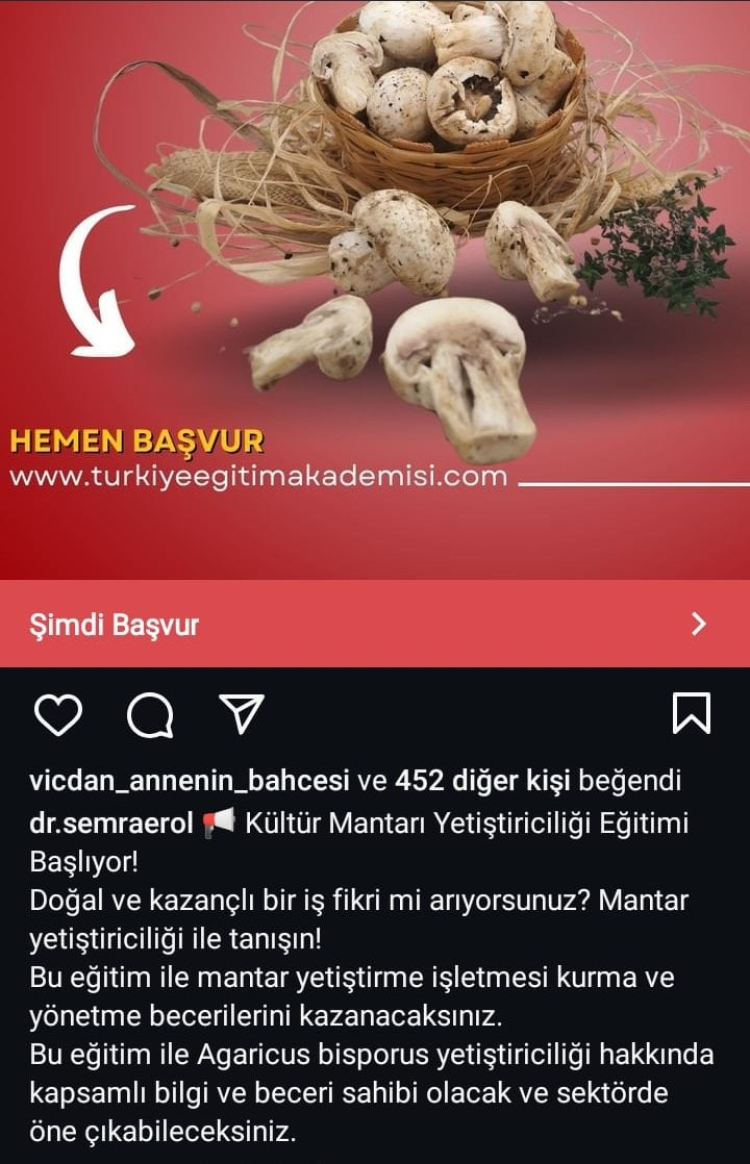This screenshot has width=750, height=1164.
Task: Open comments on dr.semraerol's post
Action: [151, 715]
